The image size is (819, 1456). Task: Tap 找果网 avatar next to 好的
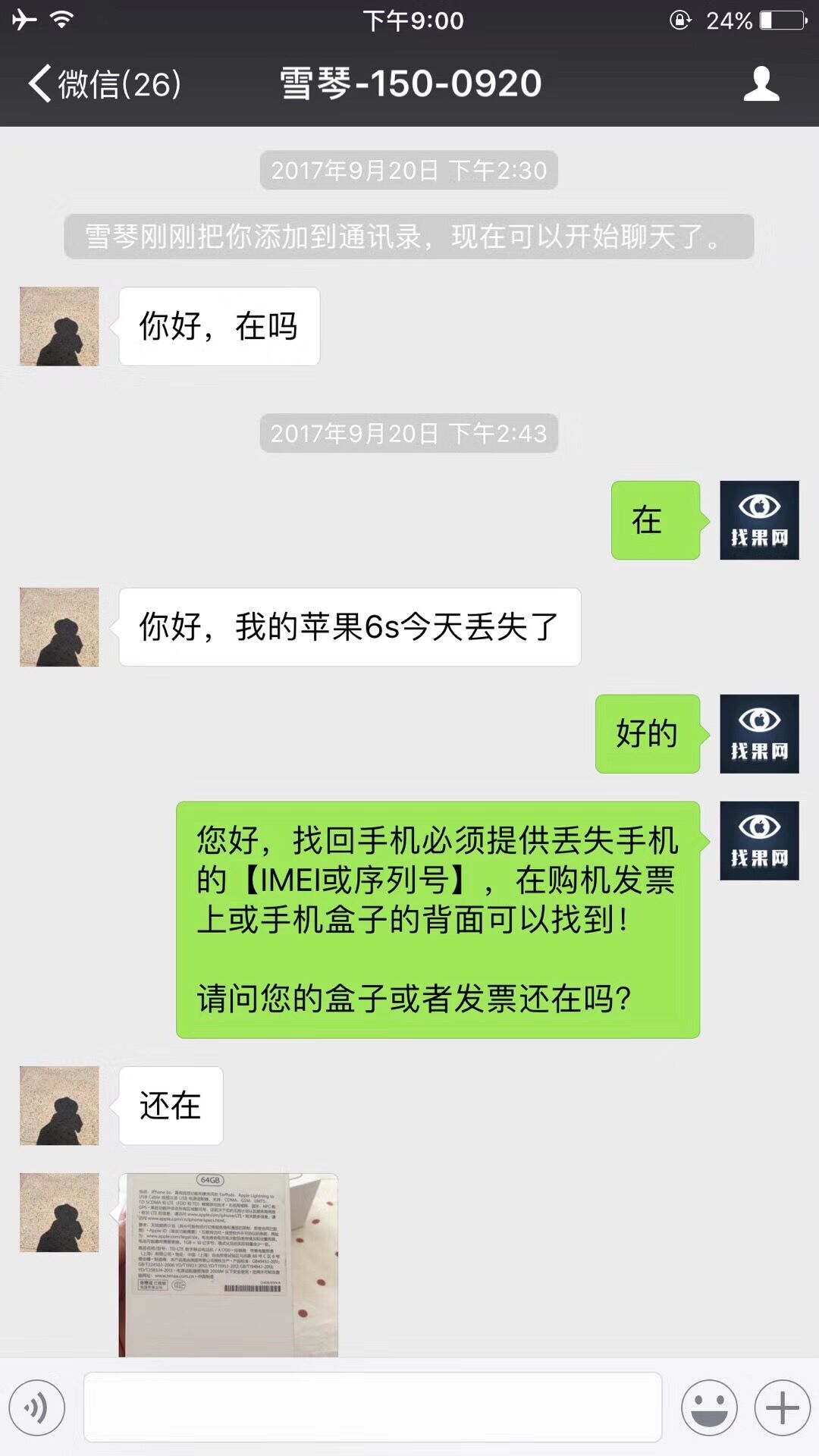(759, 733)
